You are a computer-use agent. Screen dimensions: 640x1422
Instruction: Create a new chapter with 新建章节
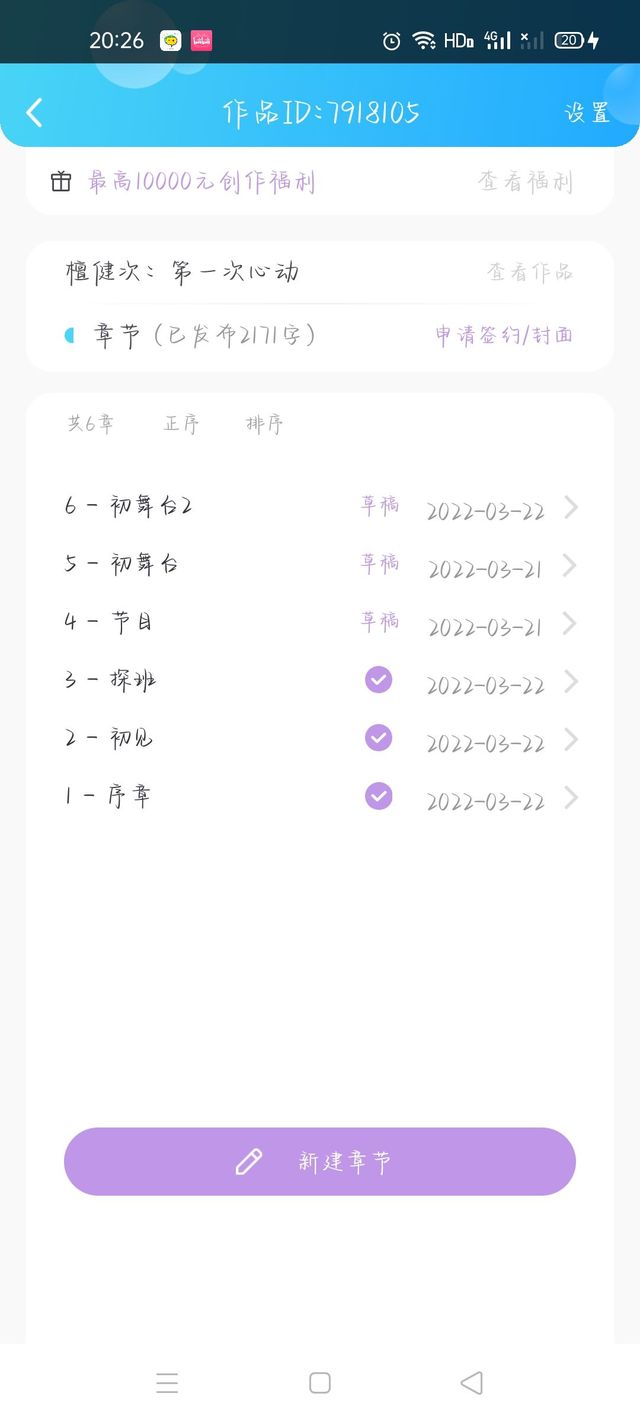click(320, 1162)
